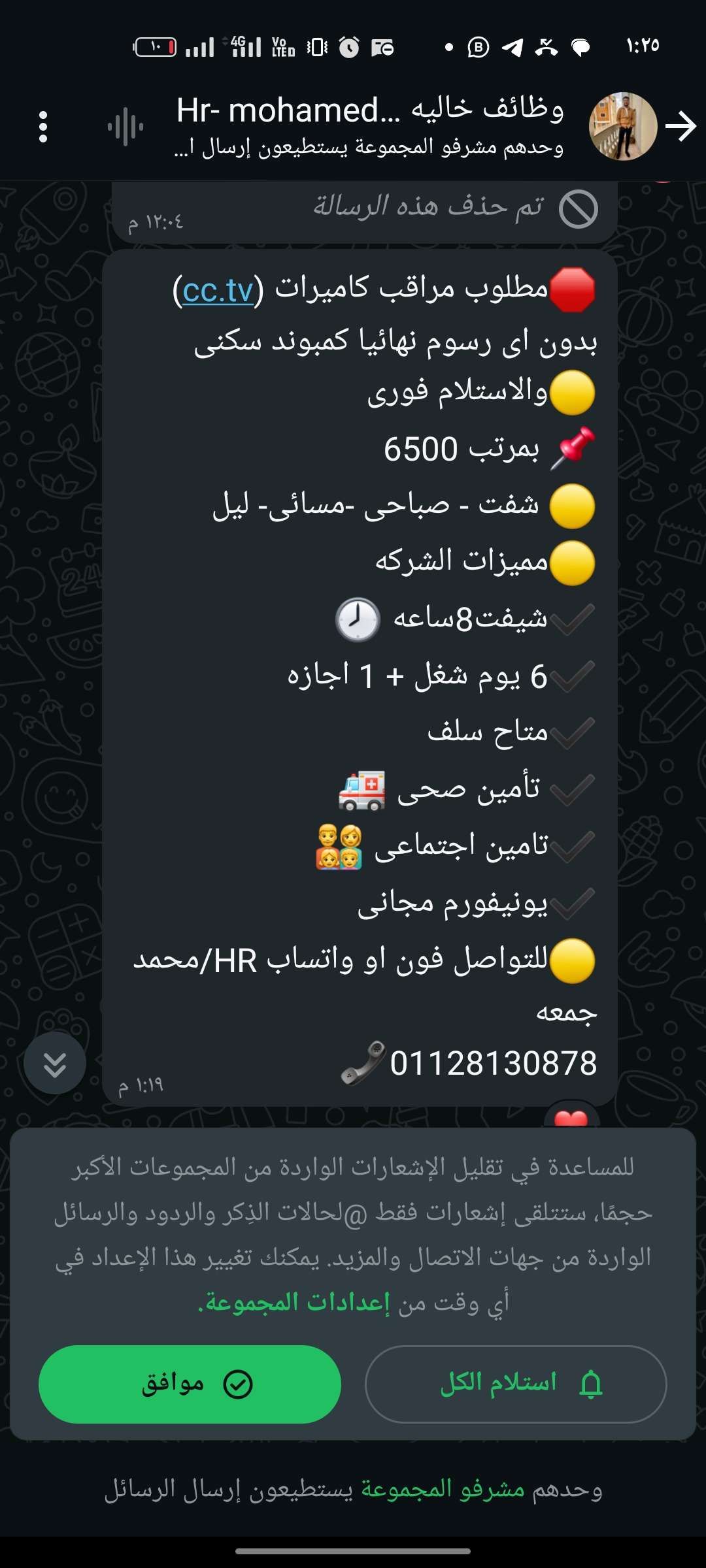706x1568 pixels.
Task: View the heart reaction on the message
Action: pyautogui.click(x=571, y=1117)
